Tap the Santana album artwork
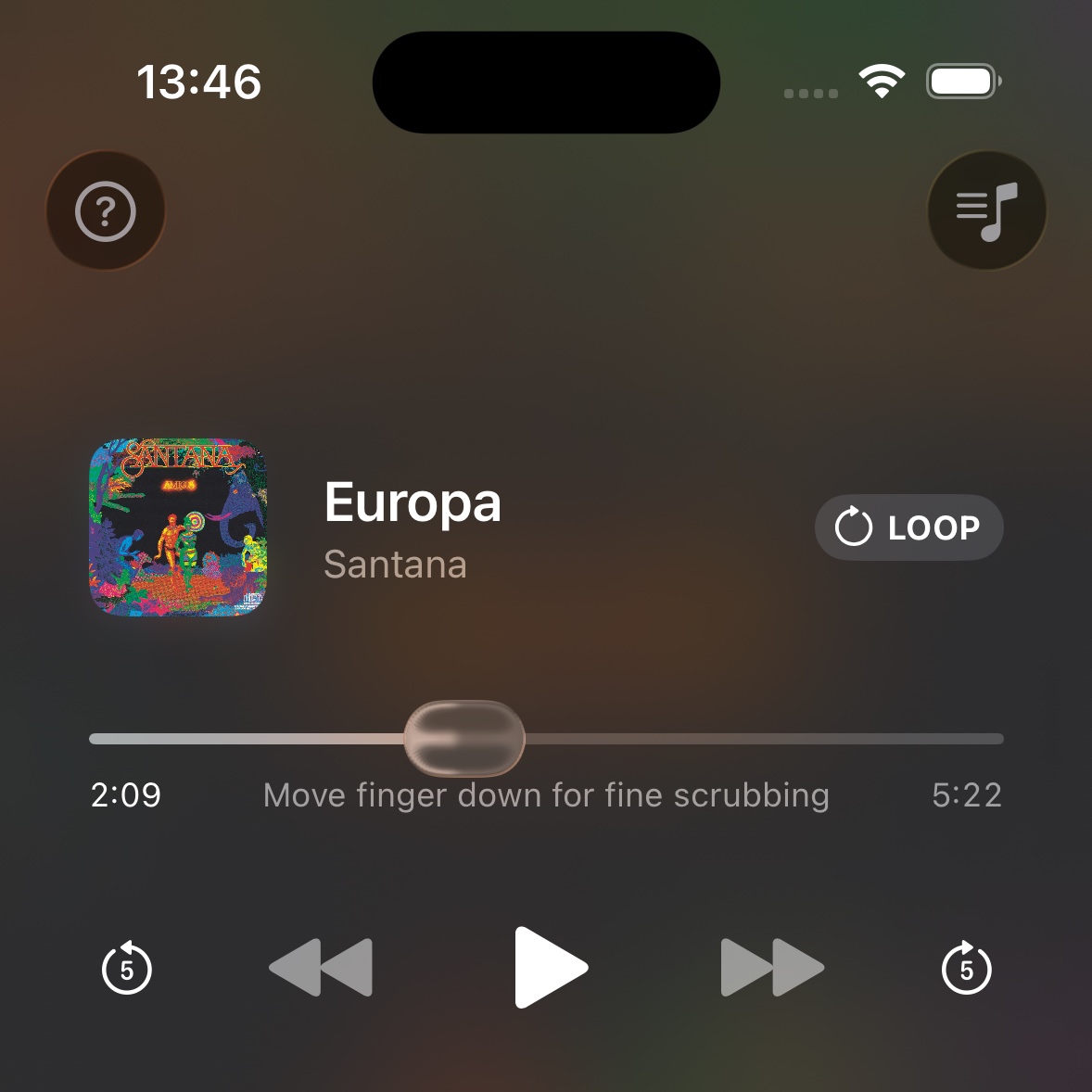 coord(178,527)
